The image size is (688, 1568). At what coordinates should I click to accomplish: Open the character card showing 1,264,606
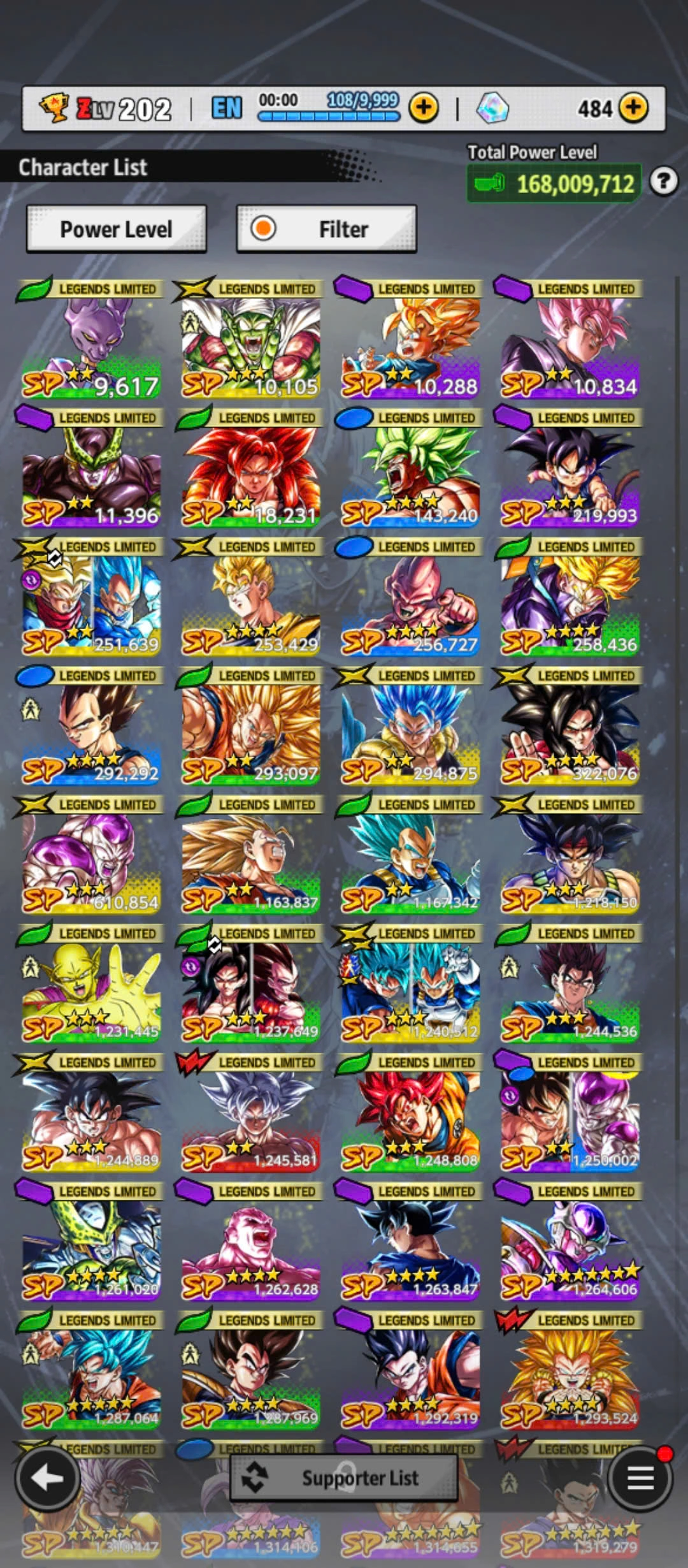(x=570, y=1249)
